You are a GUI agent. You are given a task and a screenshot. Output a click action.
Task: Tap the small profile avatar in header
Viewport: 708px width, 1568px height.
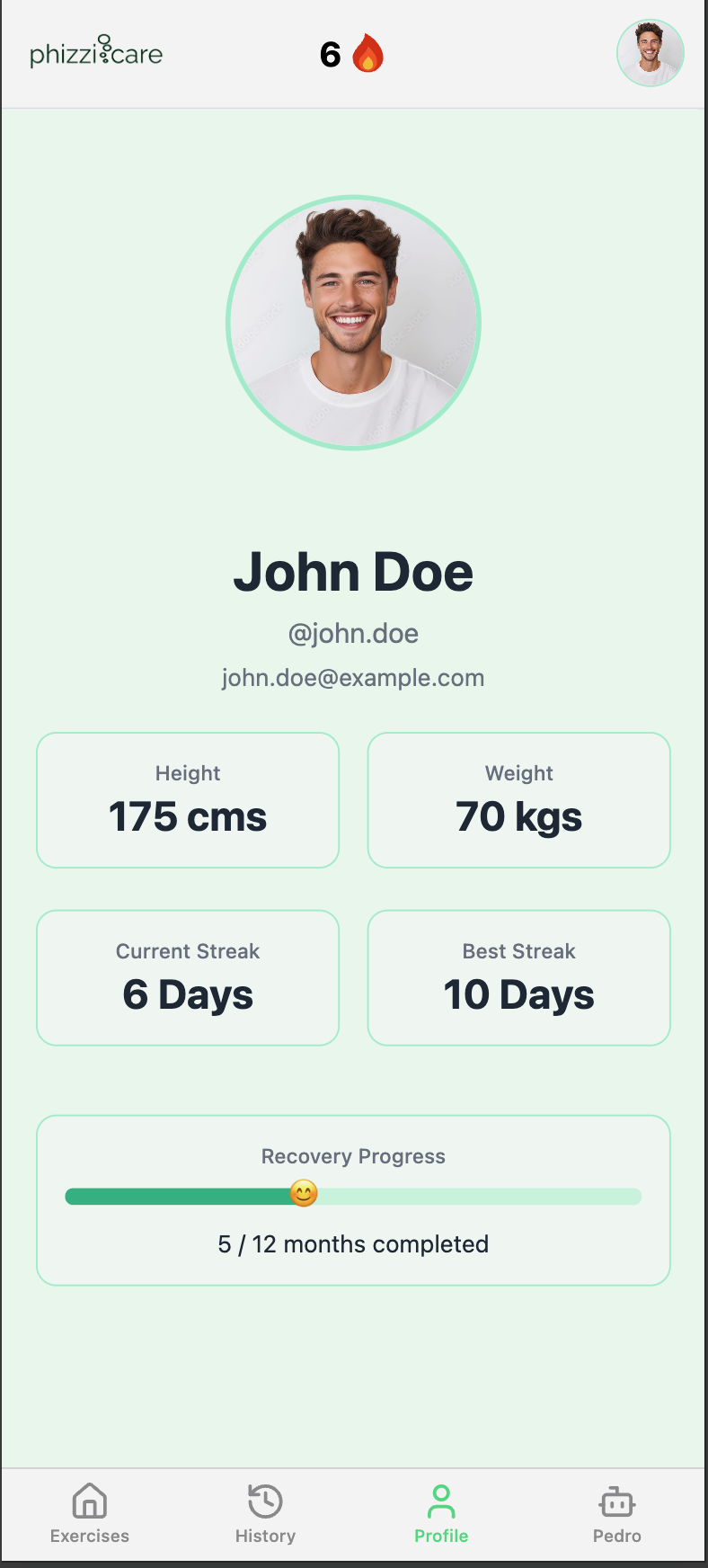[650, 53]
